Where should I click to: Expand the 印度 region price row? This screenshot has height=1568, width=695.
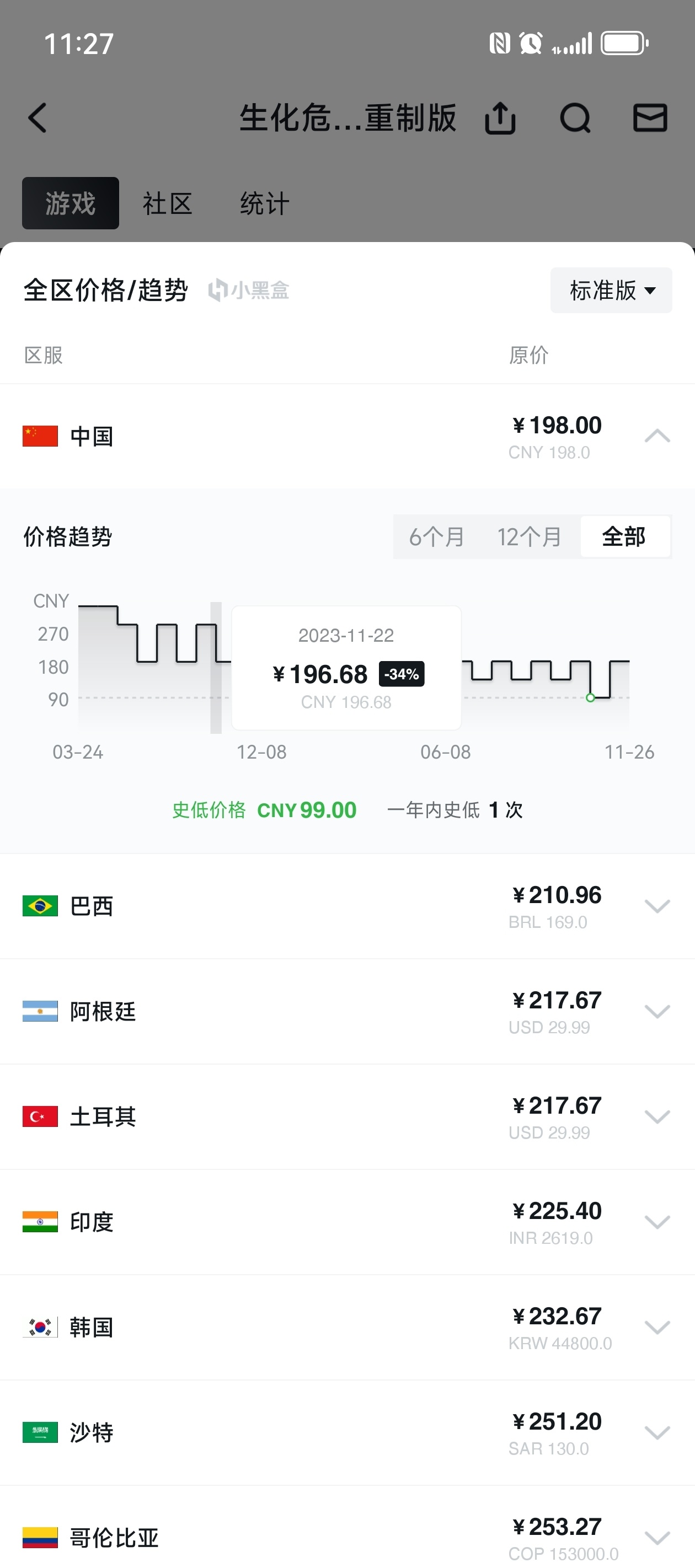(x=656, y=1222)
